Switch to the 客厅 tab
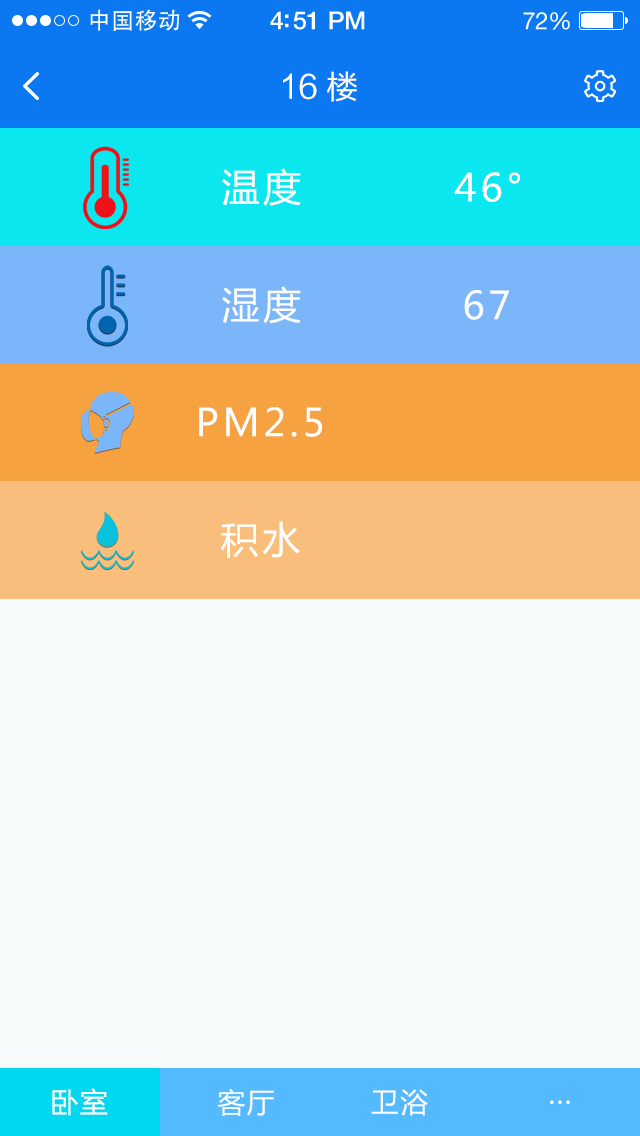Image resolution: width=640 pixels, height=1136 pixels. (246, 1102)
